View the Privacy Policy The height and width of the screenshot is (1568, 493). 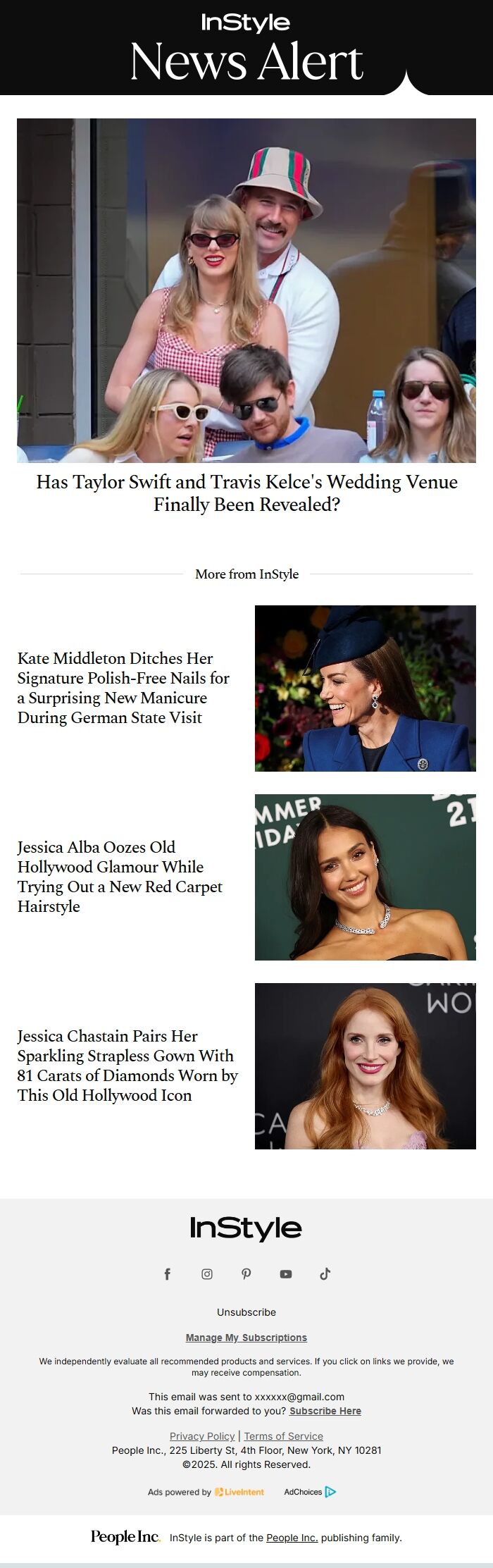(202, 1436)
